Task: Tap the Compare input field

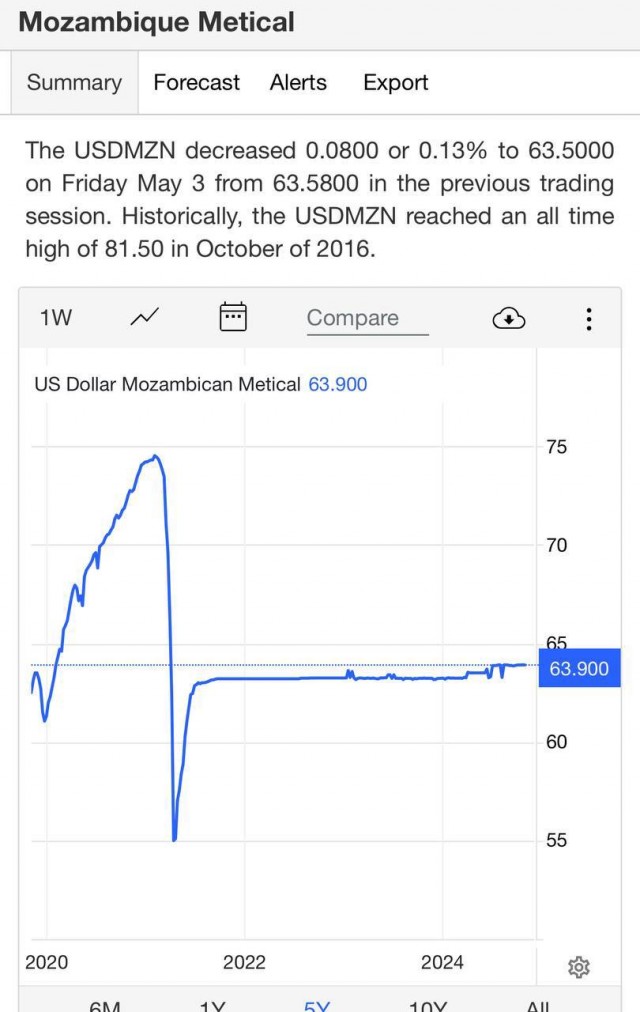Action: click(x=367, y=318)
